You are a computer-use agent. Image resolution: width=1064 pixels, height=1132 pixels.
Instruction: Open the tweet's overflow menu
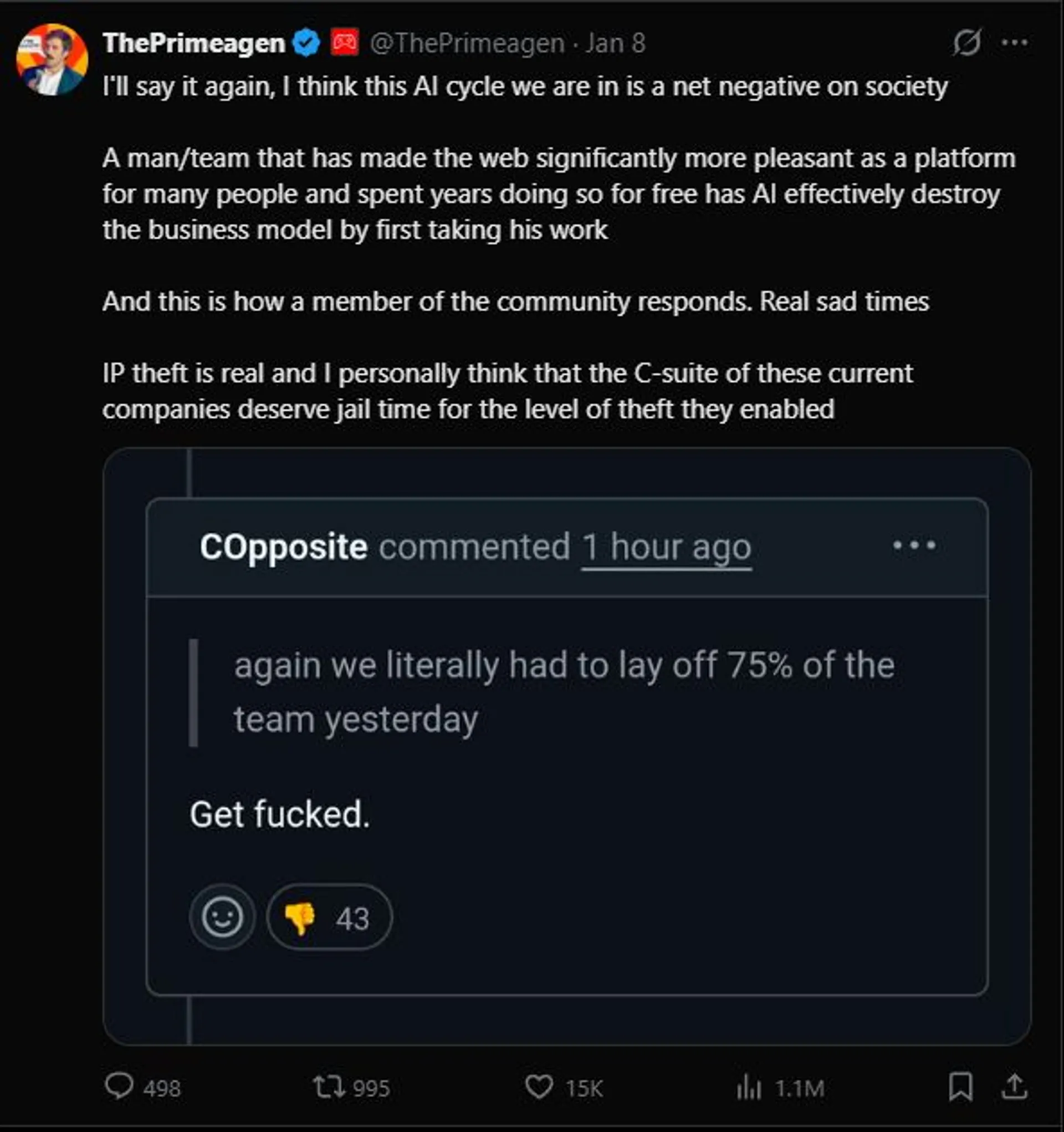coord(1015,42)
